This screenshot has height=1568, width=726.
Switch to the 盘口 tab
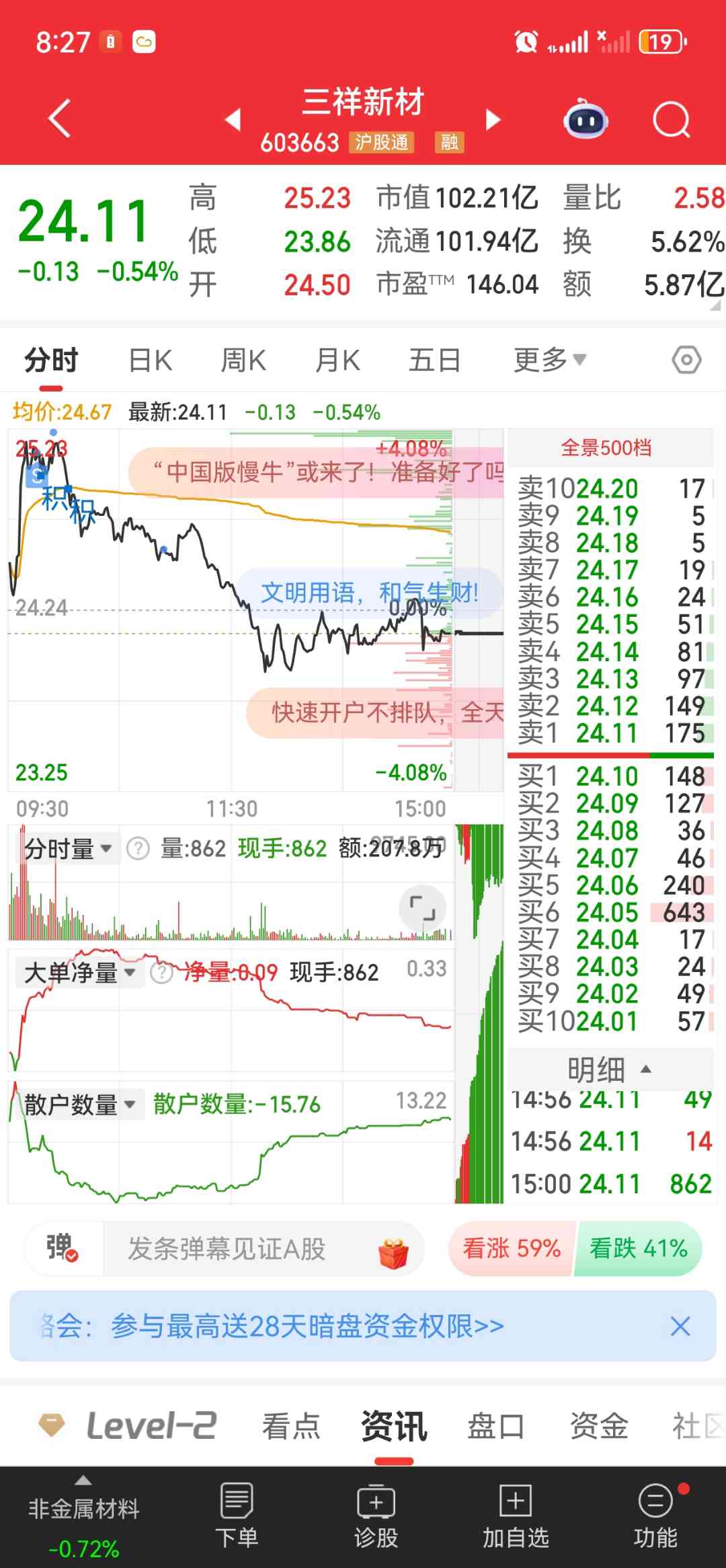point(495,1426)
